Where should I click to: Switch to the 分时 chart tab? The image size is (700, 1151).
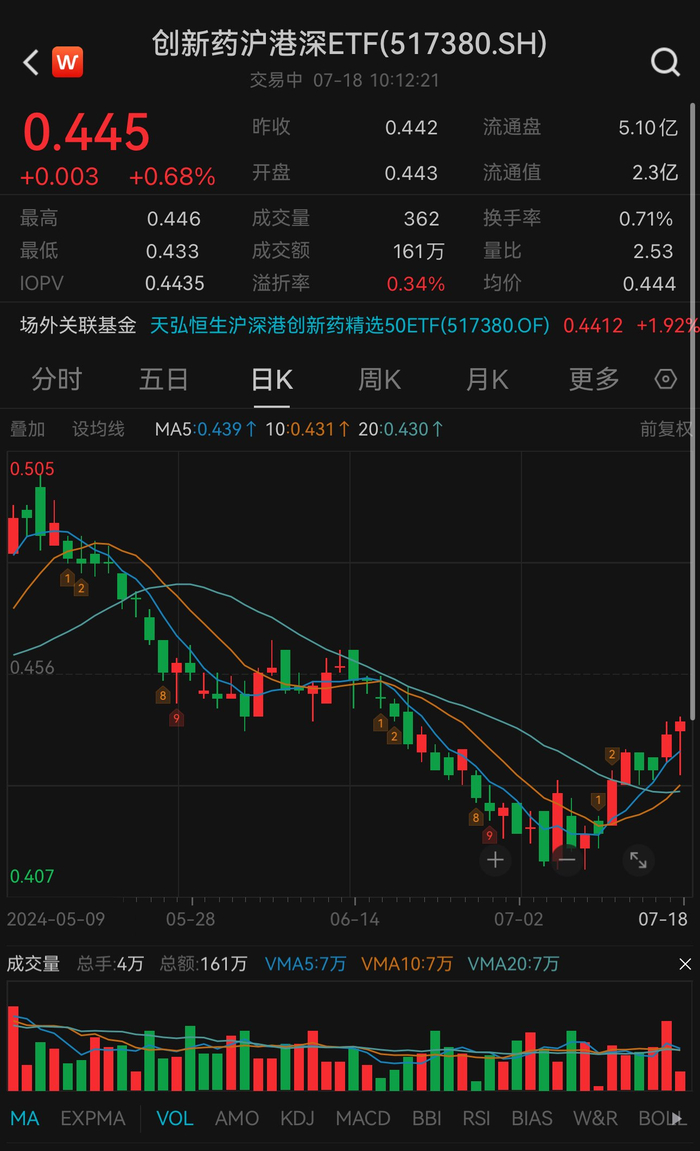point(56,380)
